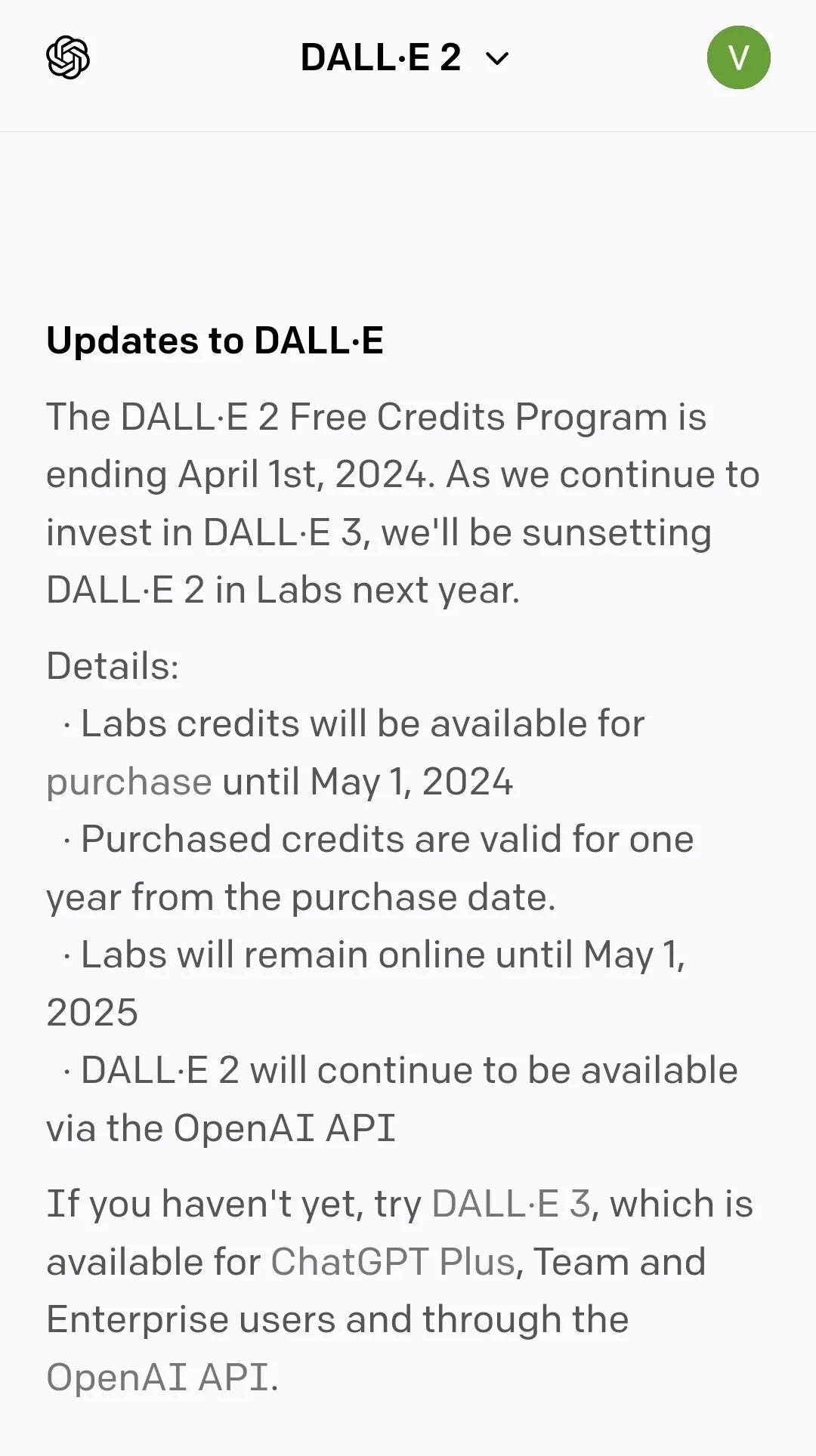
Task: Tap the OpenAI logo icon
Action: [68, 58]
